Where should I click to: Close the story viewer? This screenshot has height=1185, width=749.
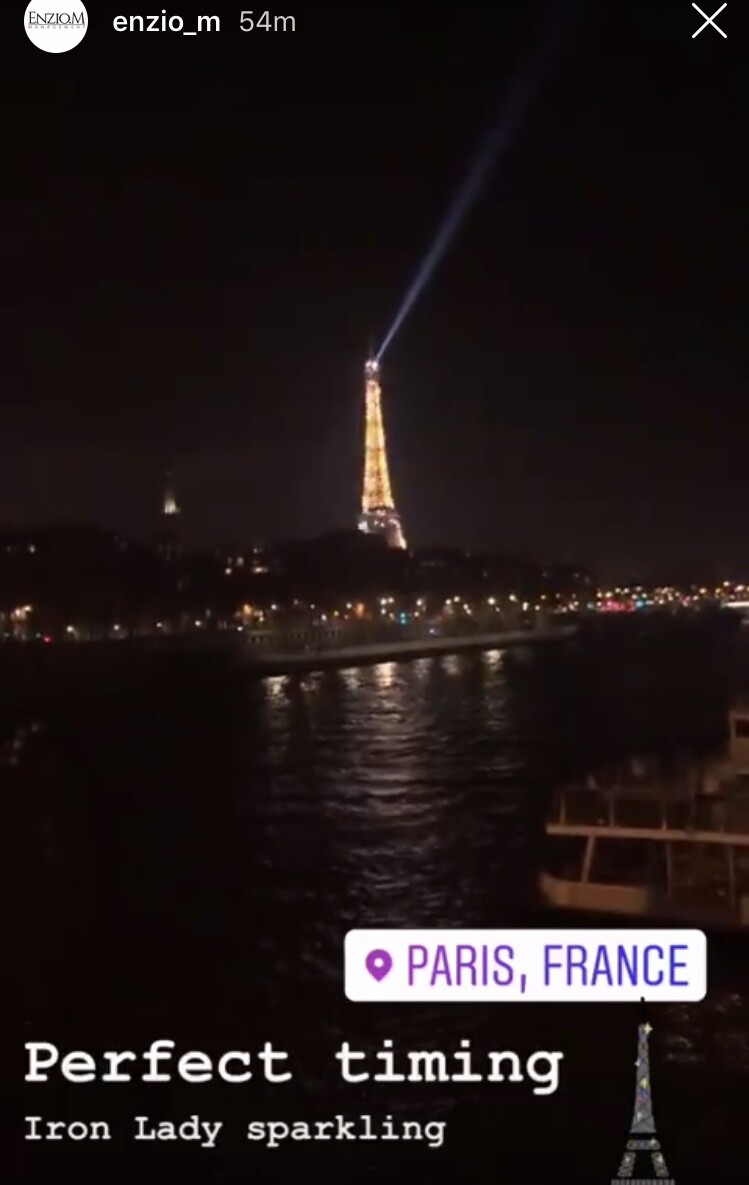click(709, 21)
